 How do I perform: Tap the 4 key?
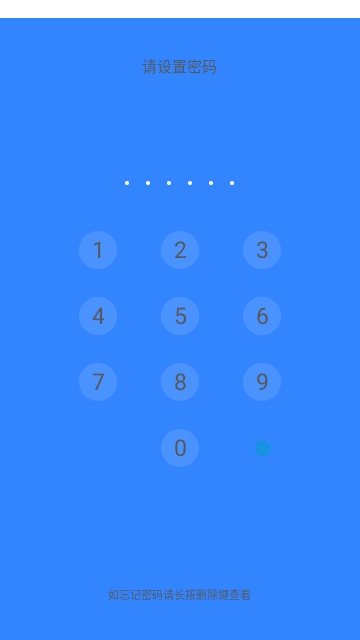pyautogui.click(x=98, y=316)
